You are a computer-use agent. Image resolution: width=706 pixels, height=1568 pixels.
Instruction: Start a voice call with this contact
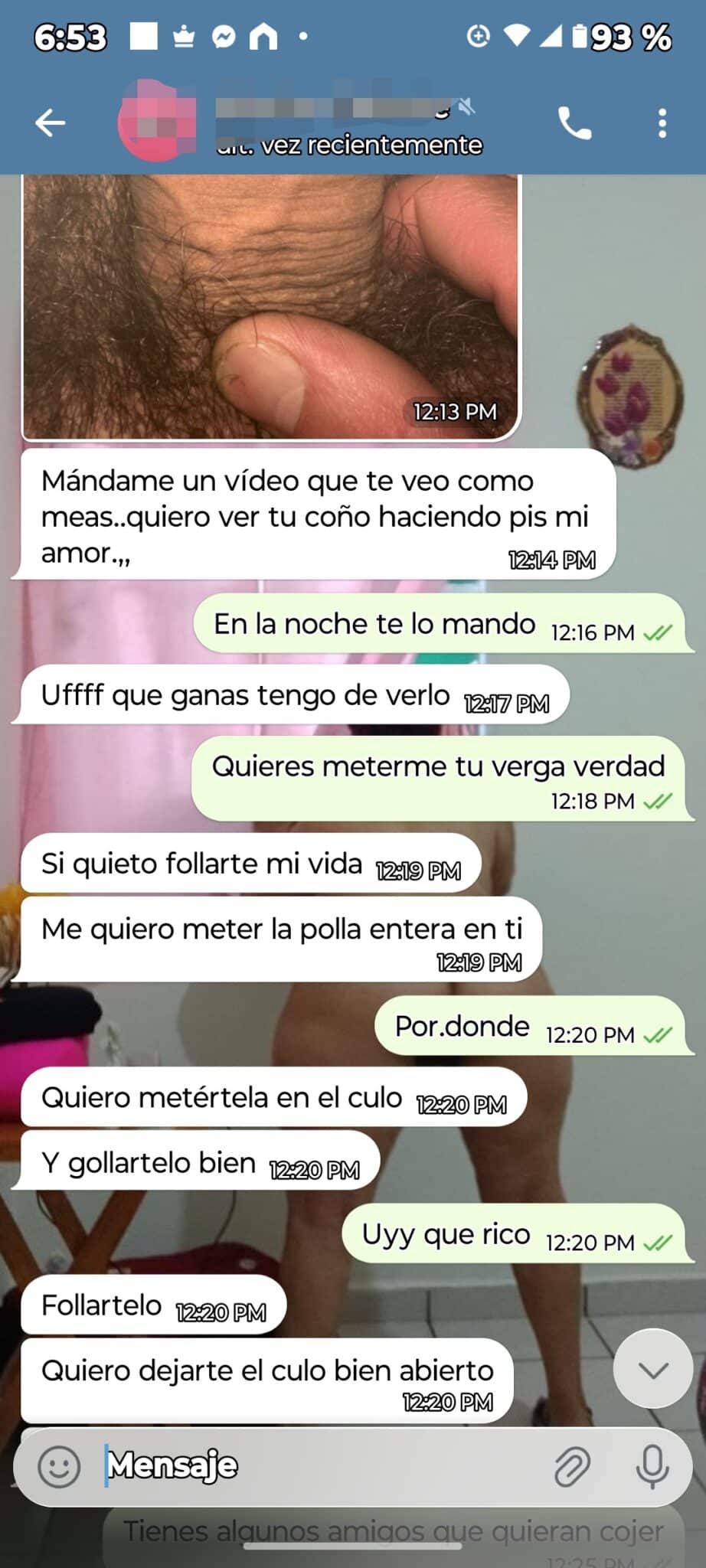574,122
